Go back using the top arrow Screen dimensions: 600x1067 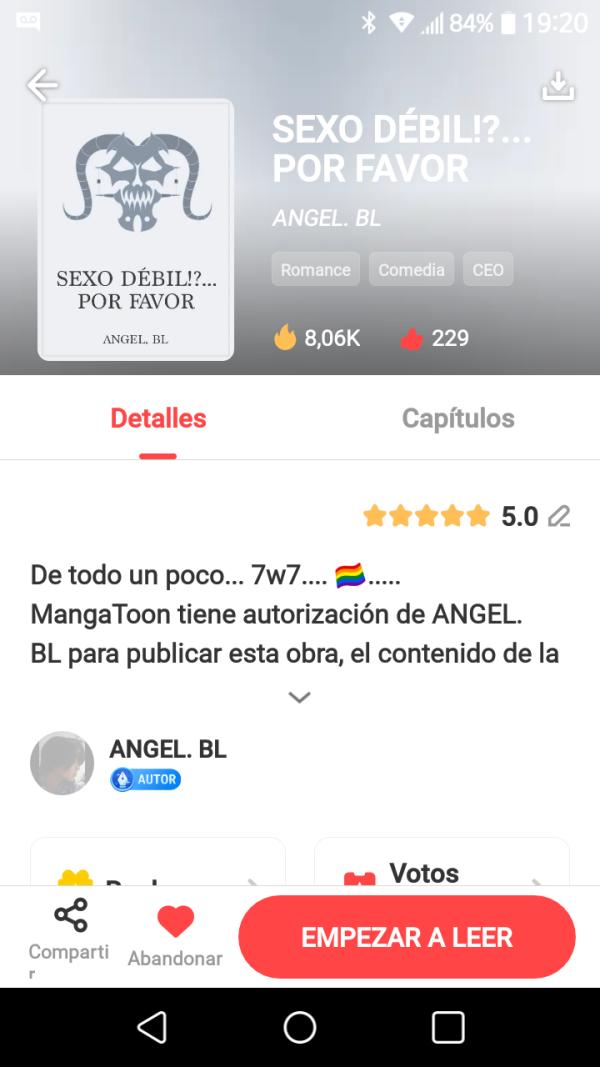pyautogui.click(x=42, y=86)
